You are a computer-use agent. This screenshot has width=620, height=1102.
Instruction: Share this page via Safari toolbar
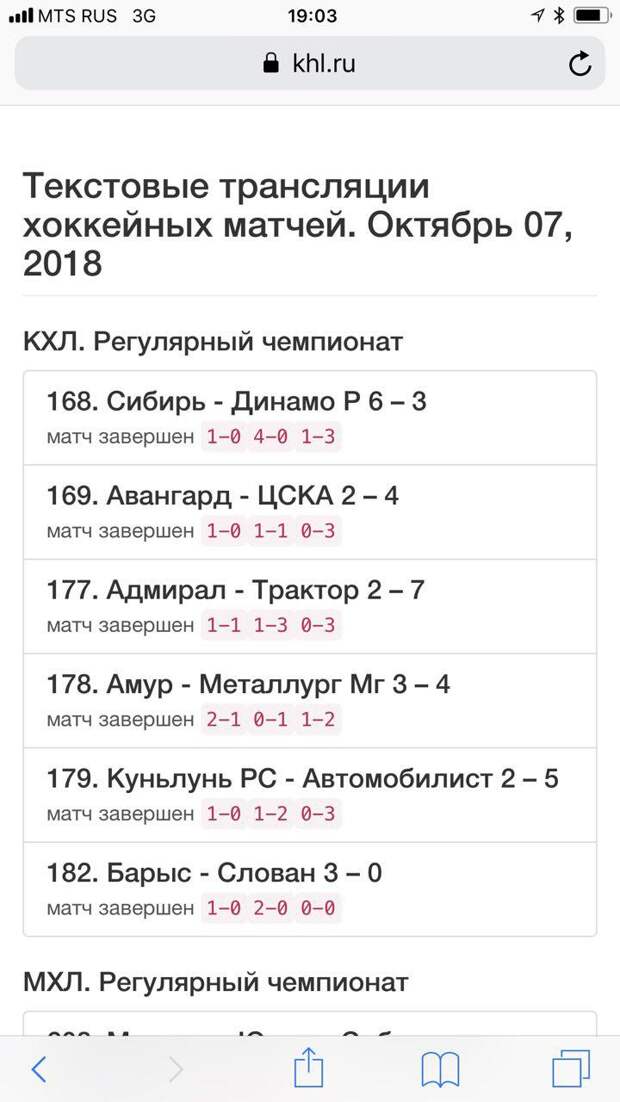309,1067
